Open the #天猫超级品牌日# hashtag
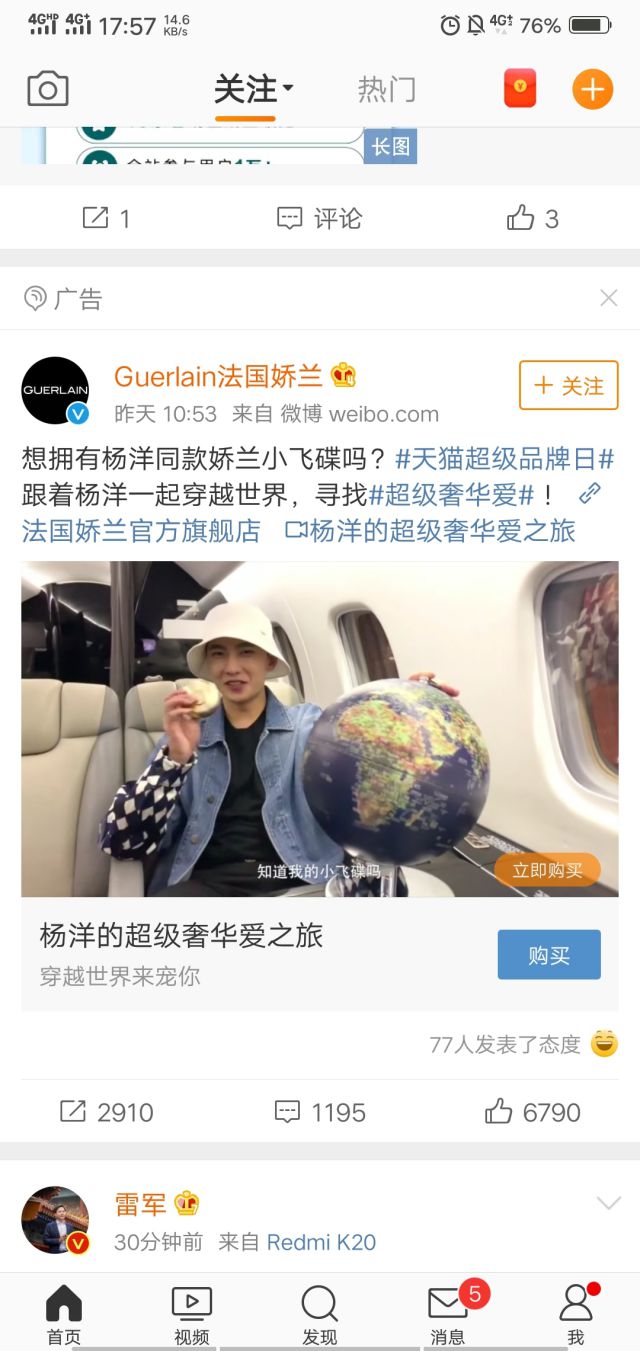 pos(504,459)
